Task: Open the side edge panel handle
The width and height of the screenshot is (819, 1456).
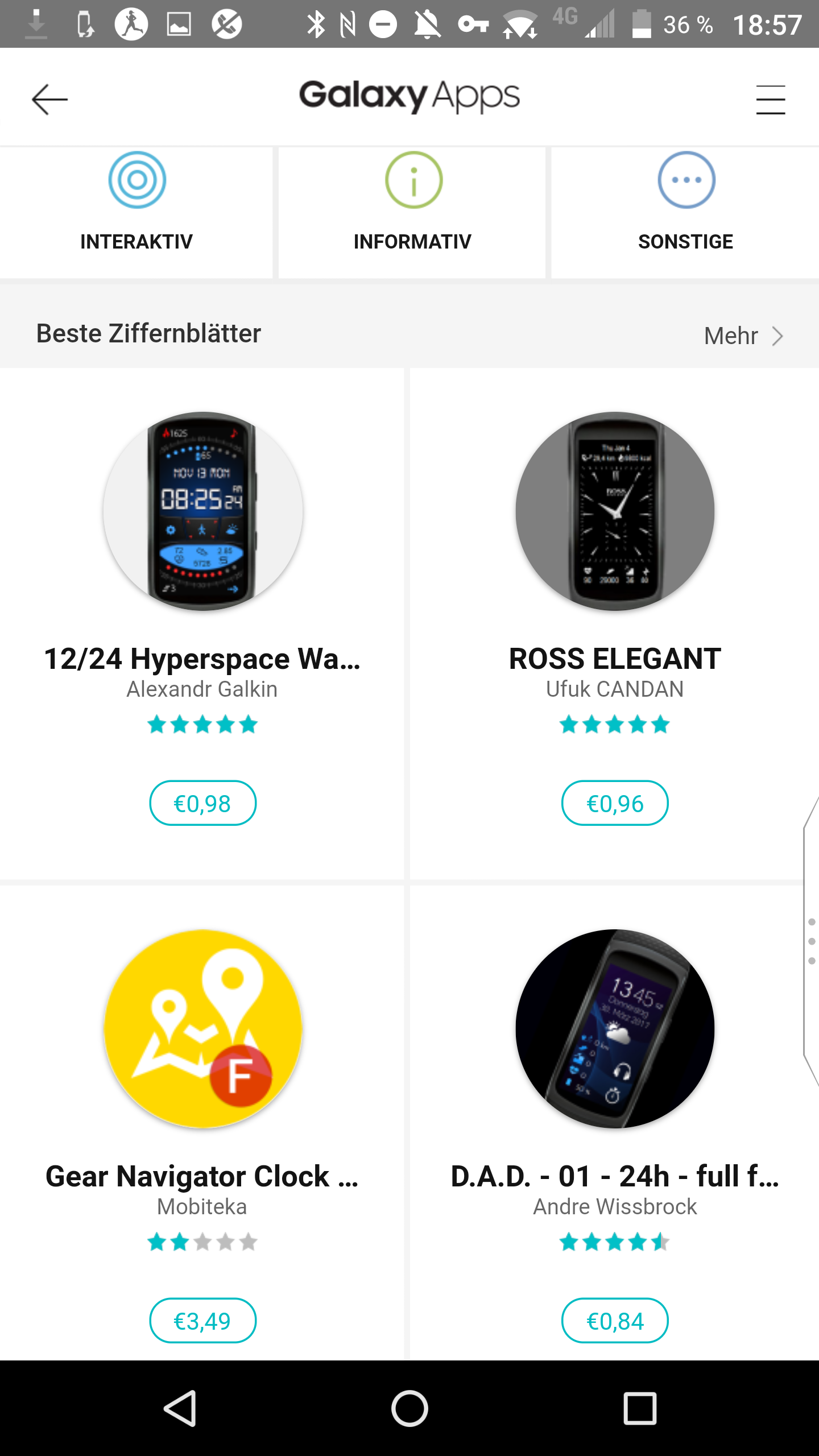Action: coord(811,941)
